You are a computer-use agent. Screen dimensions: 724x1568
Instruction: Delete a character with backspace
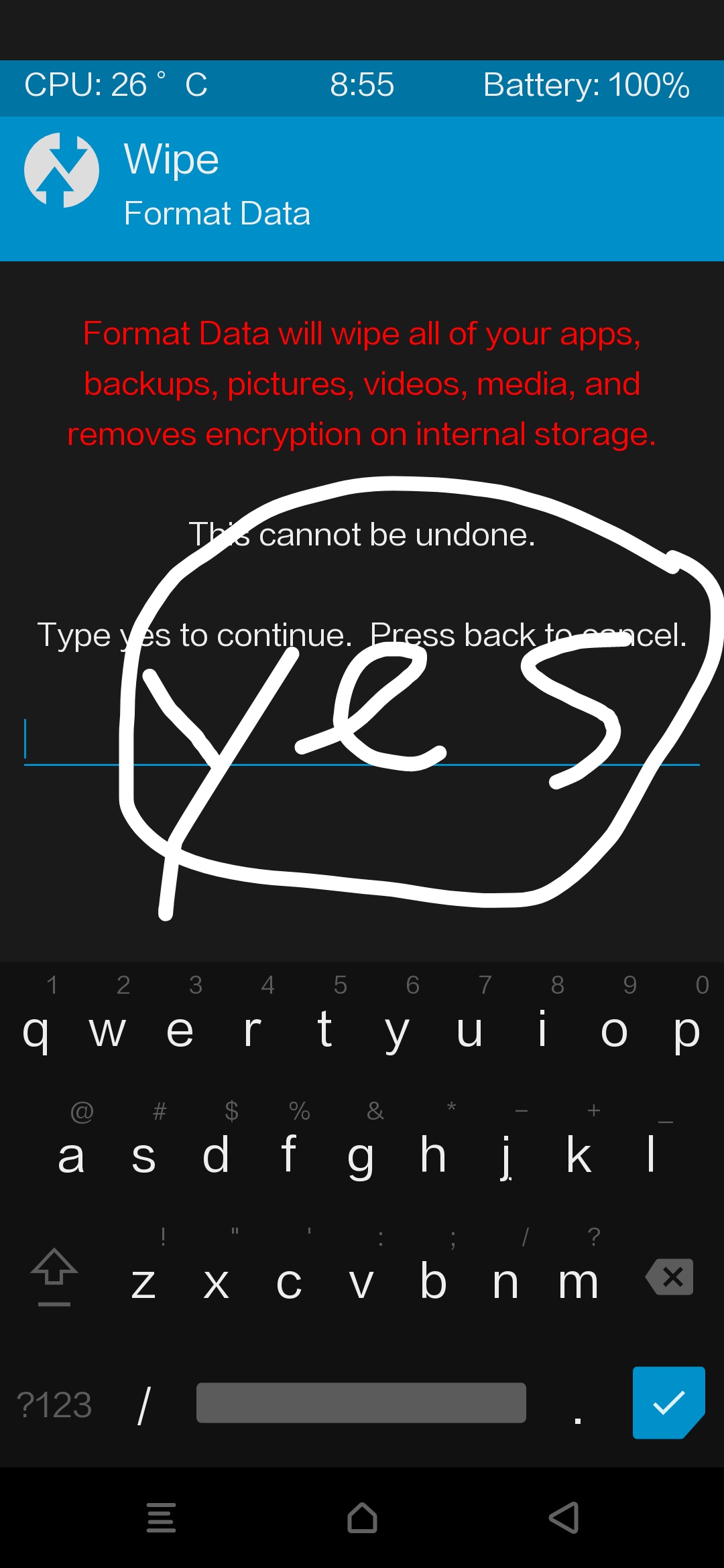[x=669, y=1277]
